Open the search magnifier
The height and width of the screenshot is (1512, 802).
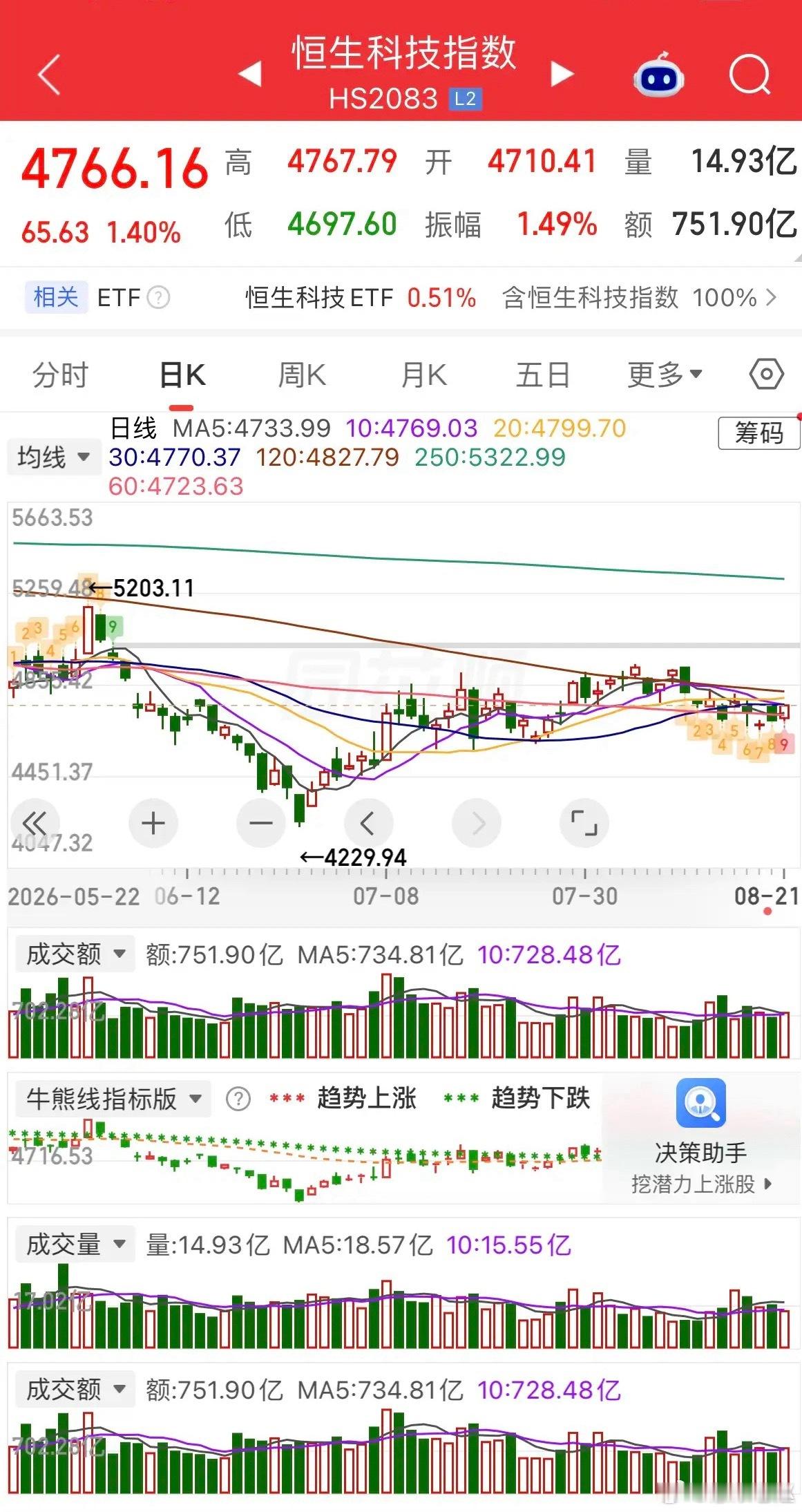(x=750, y=74)
